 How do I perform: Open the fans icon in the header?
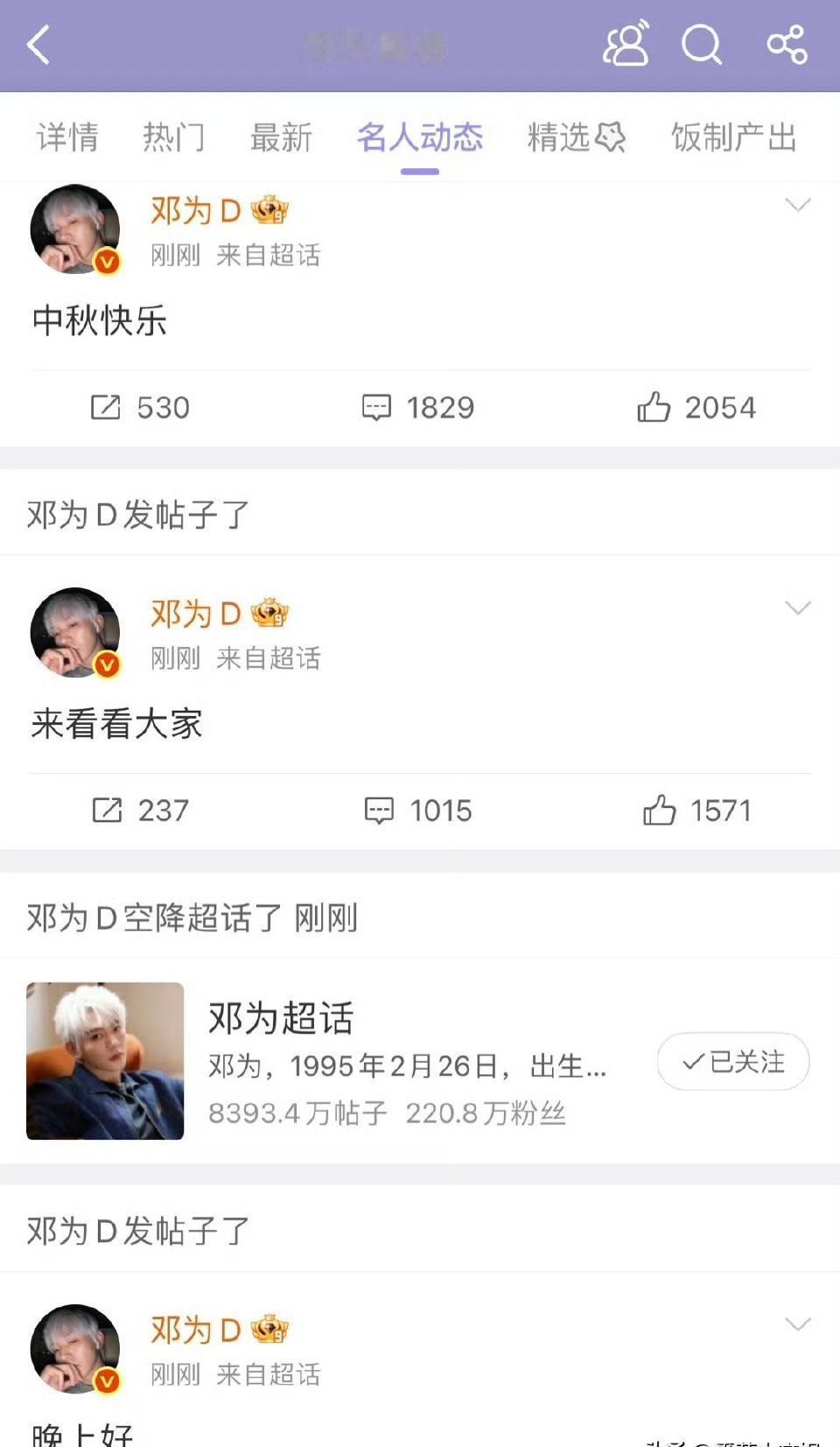click(626, 44)
